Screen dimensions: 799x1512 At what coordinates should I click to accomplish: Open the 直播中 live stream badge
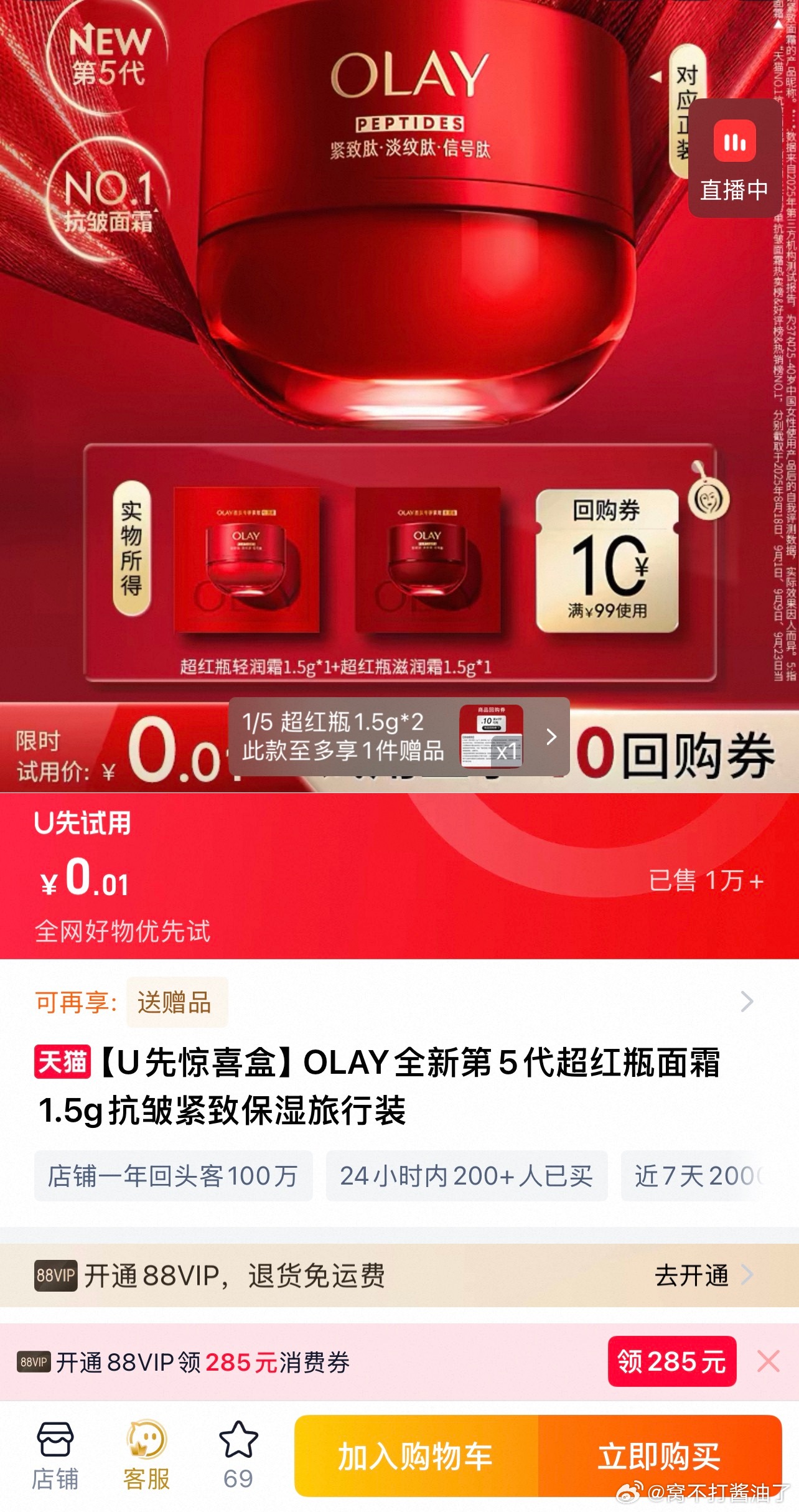(x=734, y=158)
